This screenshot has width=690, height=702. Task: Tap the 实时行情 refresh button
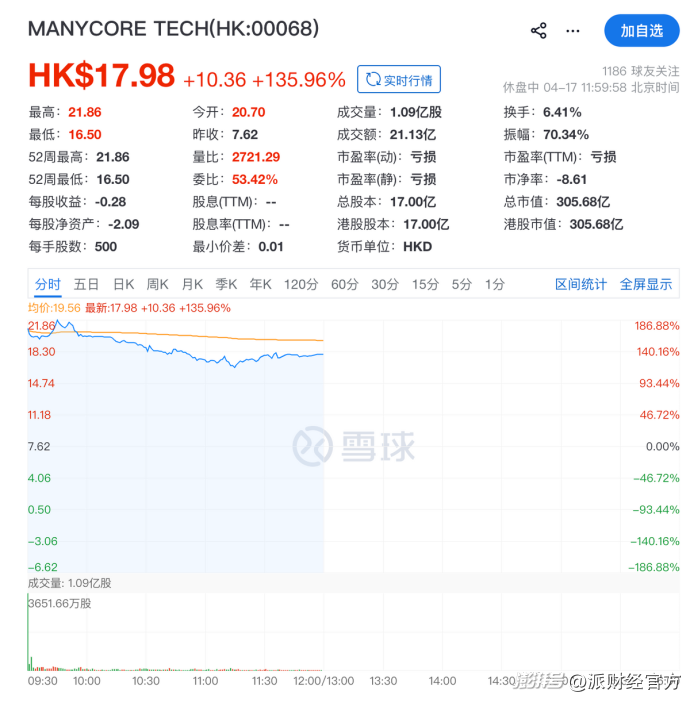click(399, 80)
